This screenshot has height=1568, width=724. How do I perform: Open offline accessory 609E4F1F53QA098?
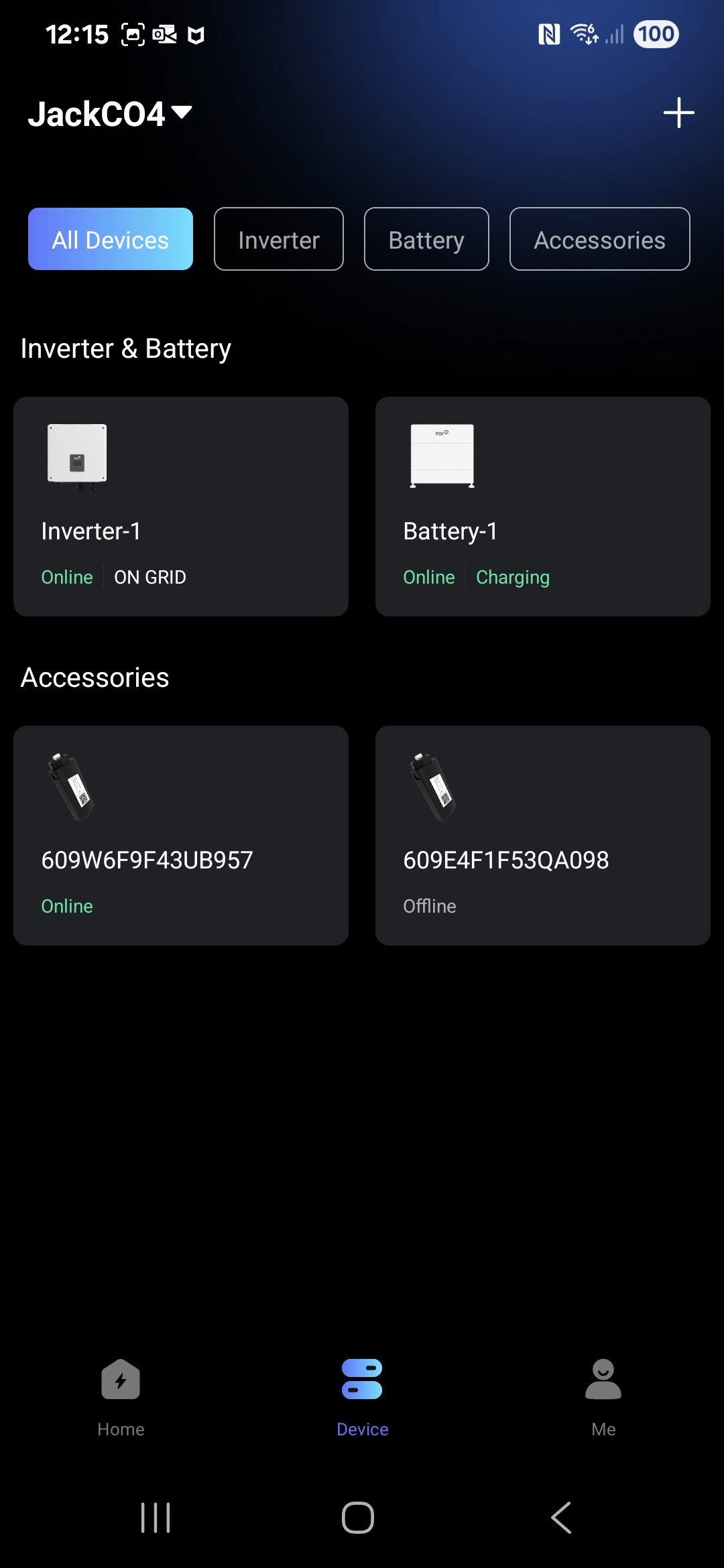coord(543,835)
